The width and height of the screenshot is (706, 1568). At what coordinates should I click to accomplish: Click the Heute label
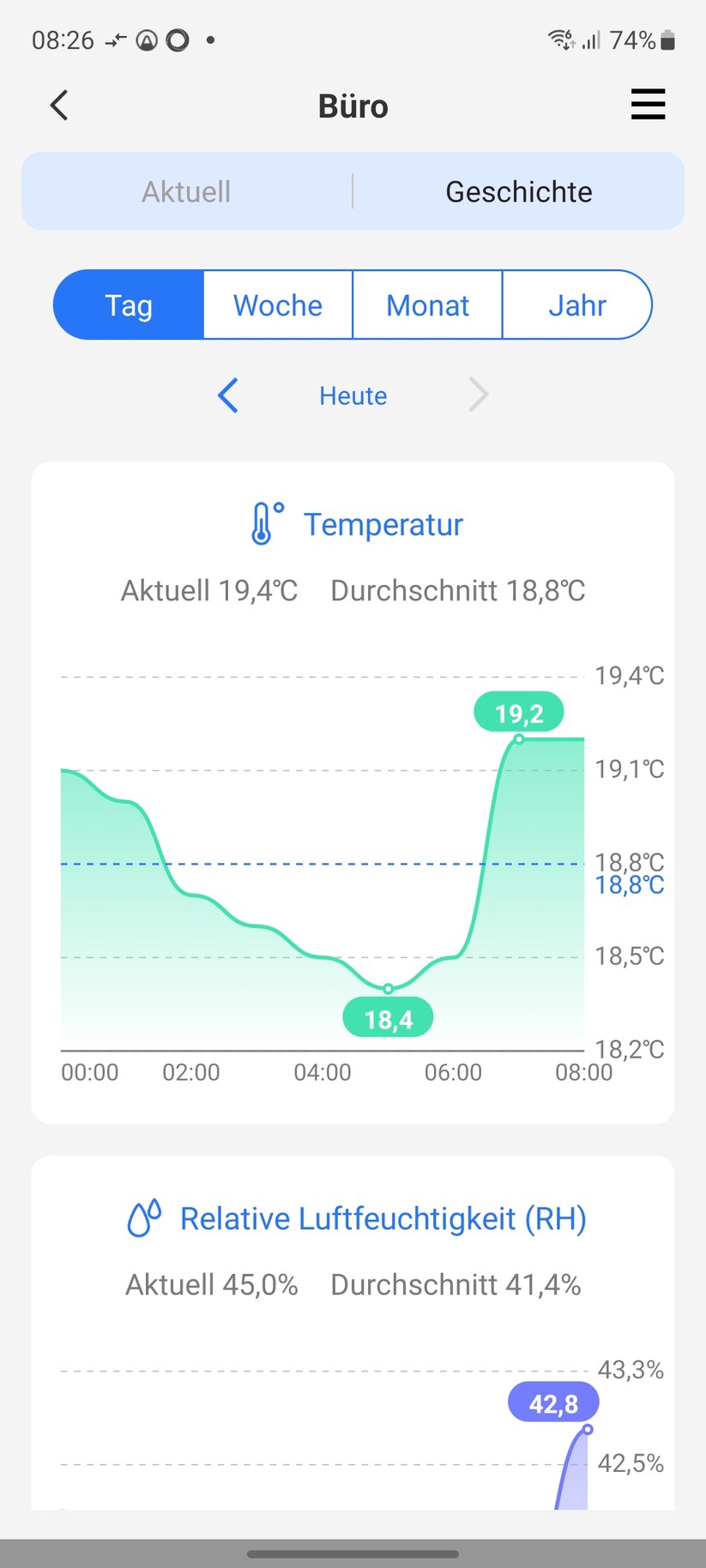click(x=353, y=395)
